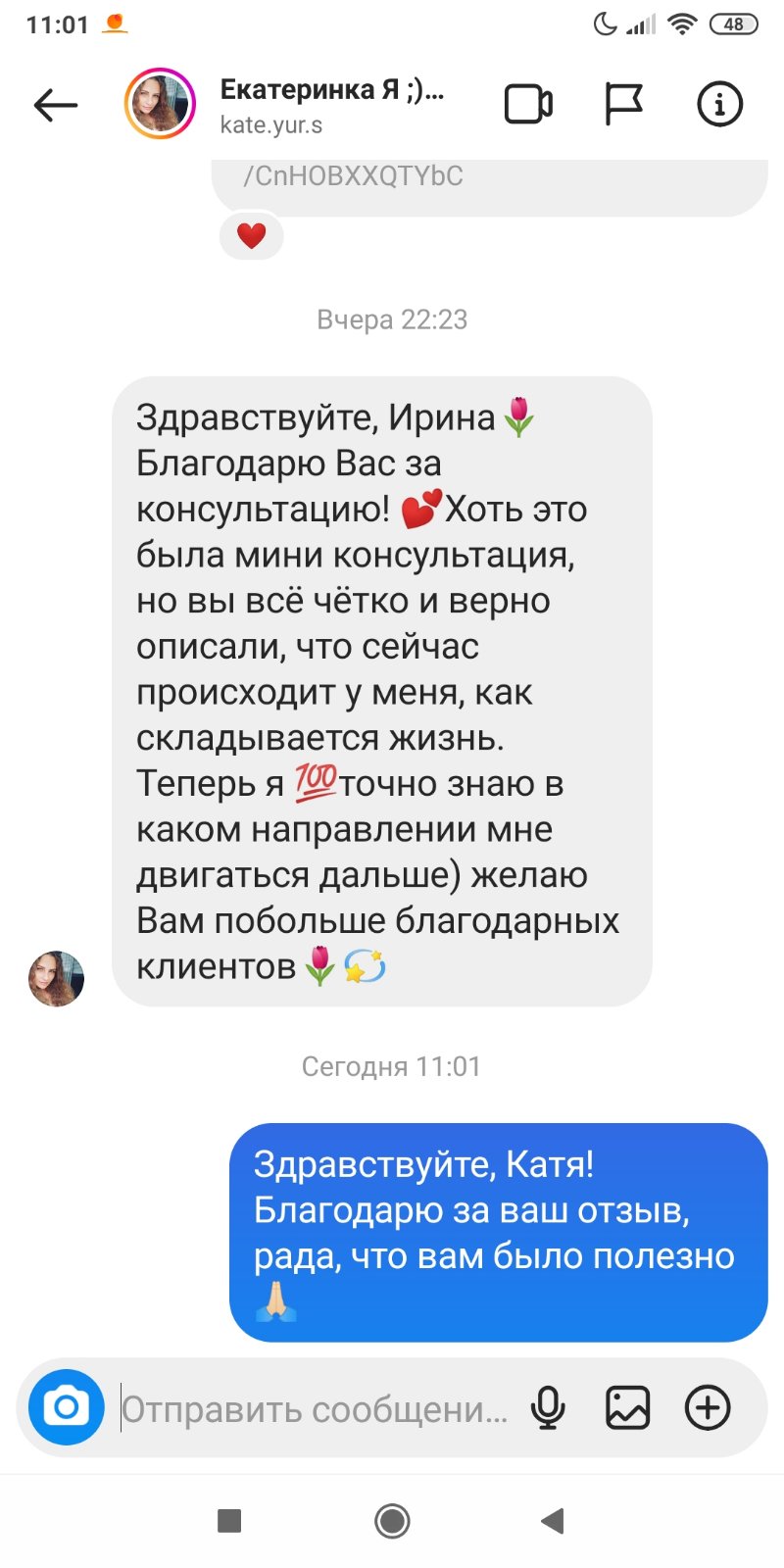
Task: Record a voice message with the microphone
Action: (x=548, y=1408)
